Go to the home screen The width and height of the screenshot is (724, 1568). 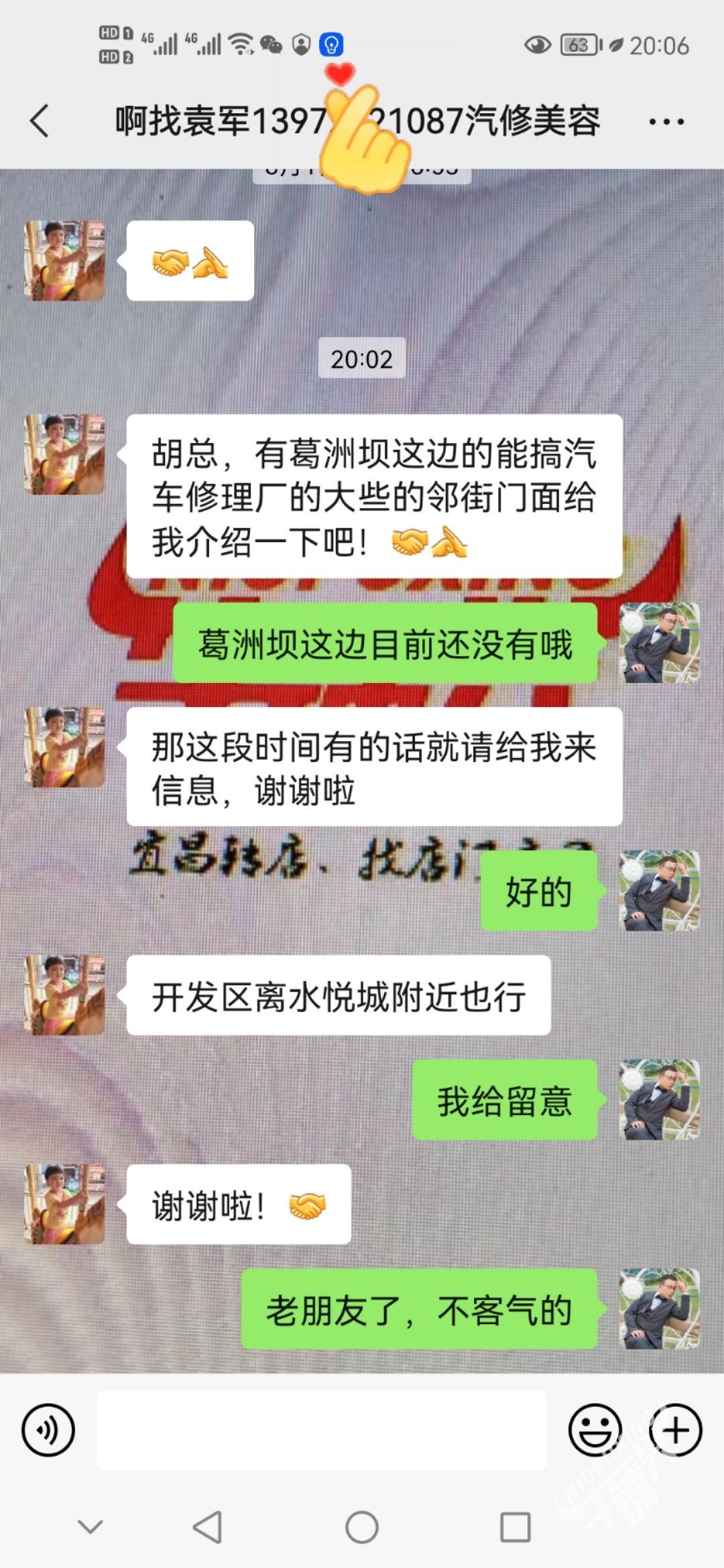click(362, 1527)
